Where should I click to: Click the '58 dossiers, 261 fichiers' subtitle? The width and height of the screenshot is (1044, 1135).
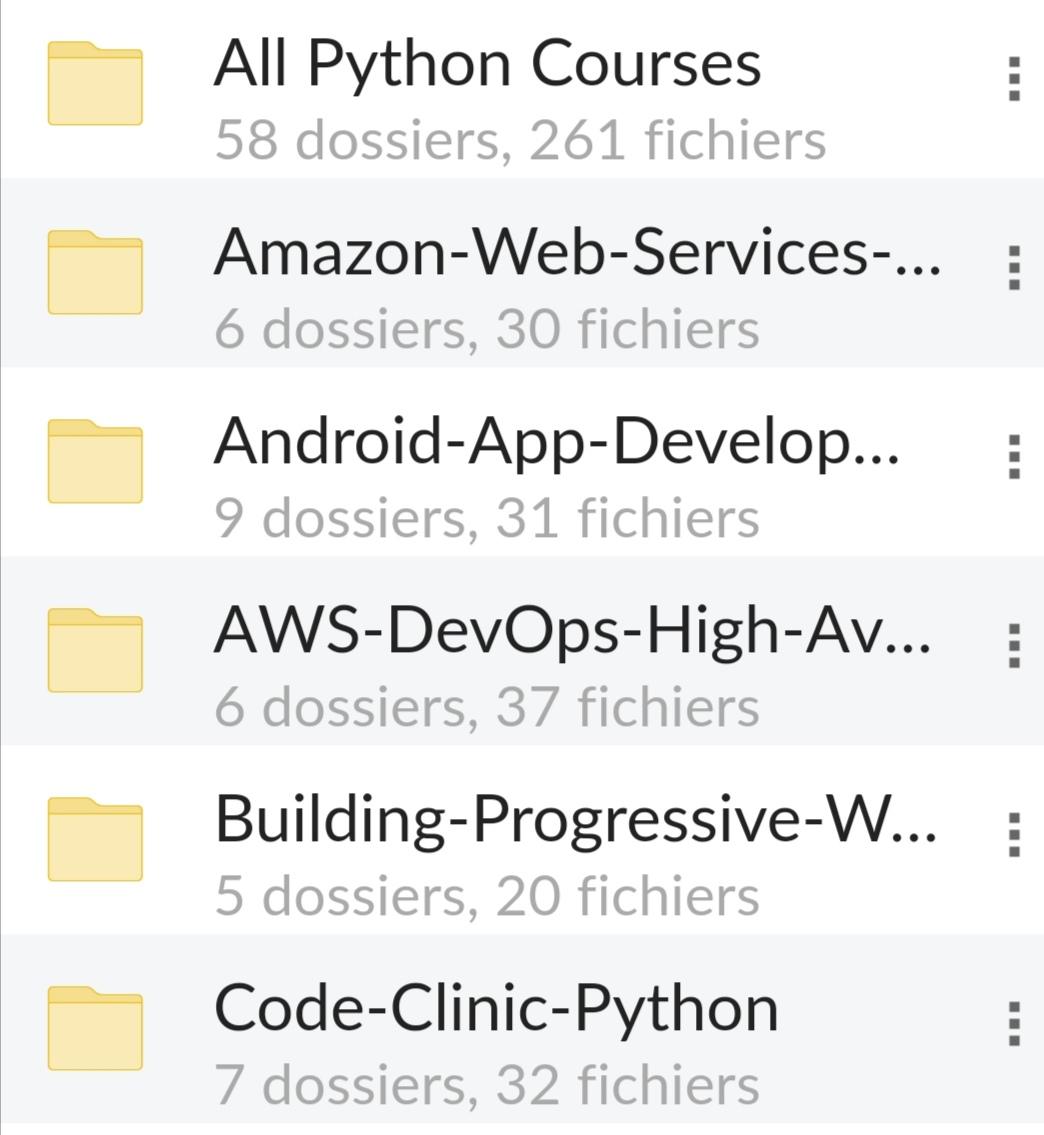point(522,141)
